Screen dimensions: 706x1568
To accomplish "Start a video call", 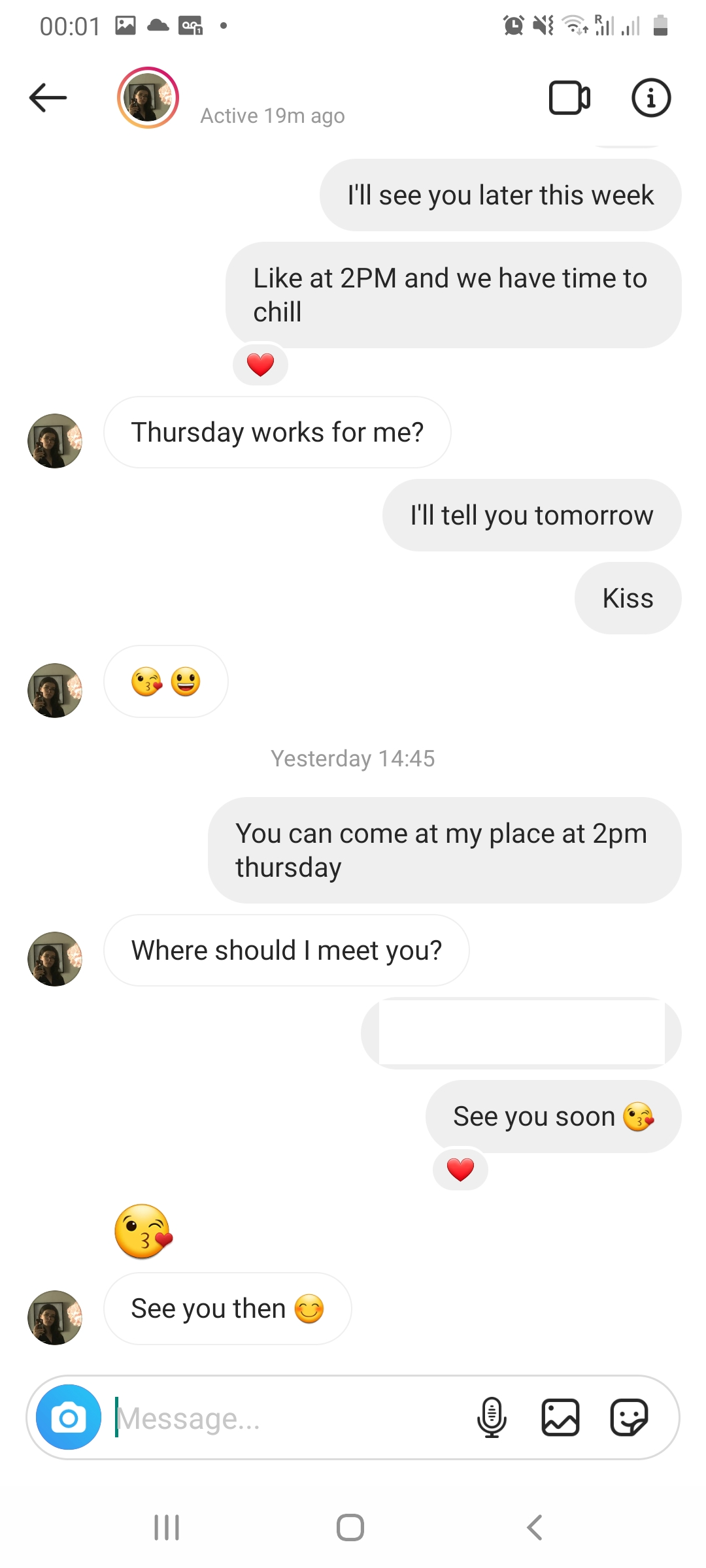I will click(569, 98).
